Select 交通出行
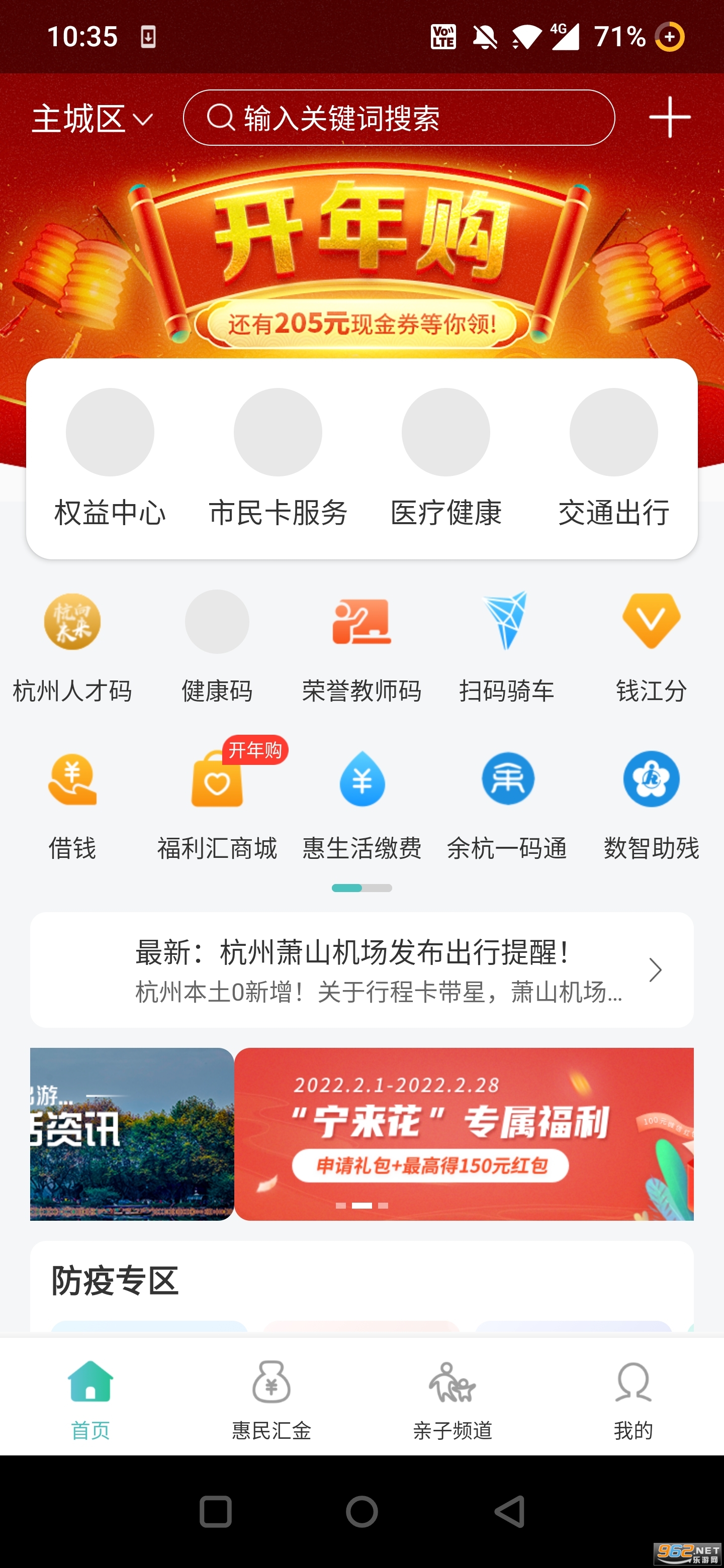Screen dimensions: 724x1568 click(614, 456)
